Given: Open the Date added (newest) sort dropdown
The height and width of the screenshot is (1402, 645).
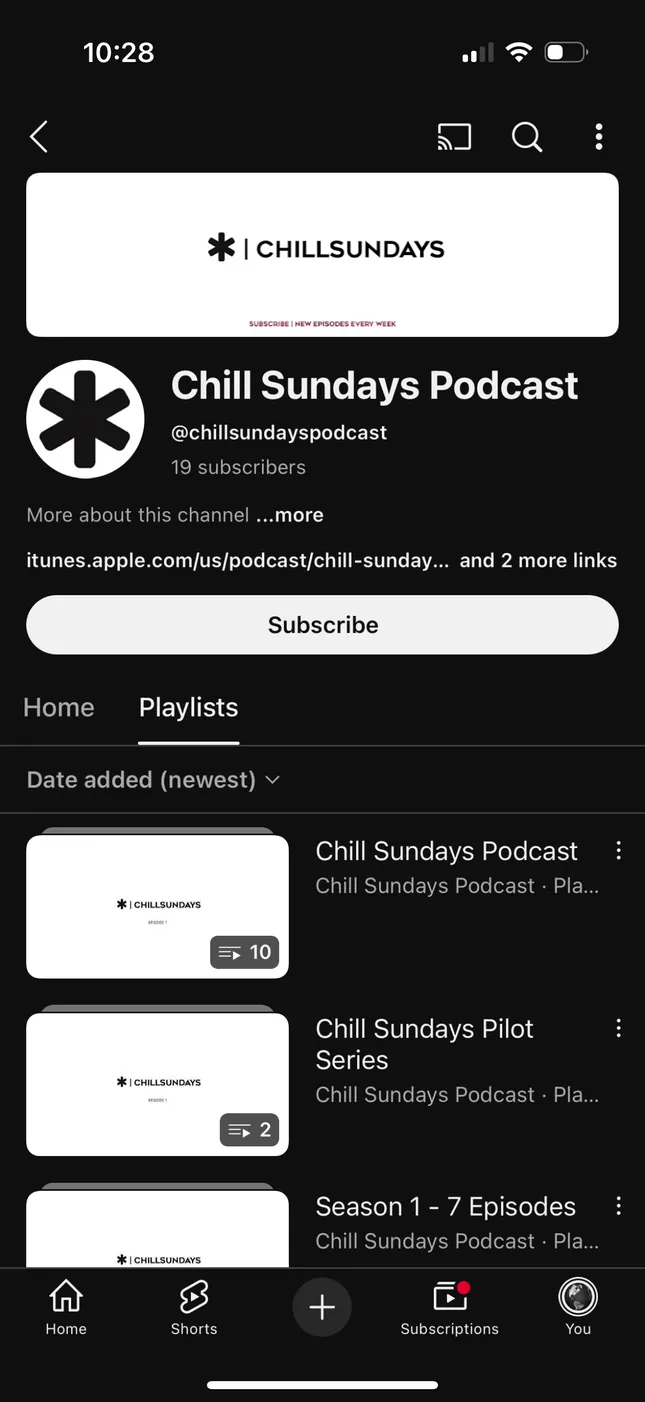Looking at the screenshot, I should [153, 780].
